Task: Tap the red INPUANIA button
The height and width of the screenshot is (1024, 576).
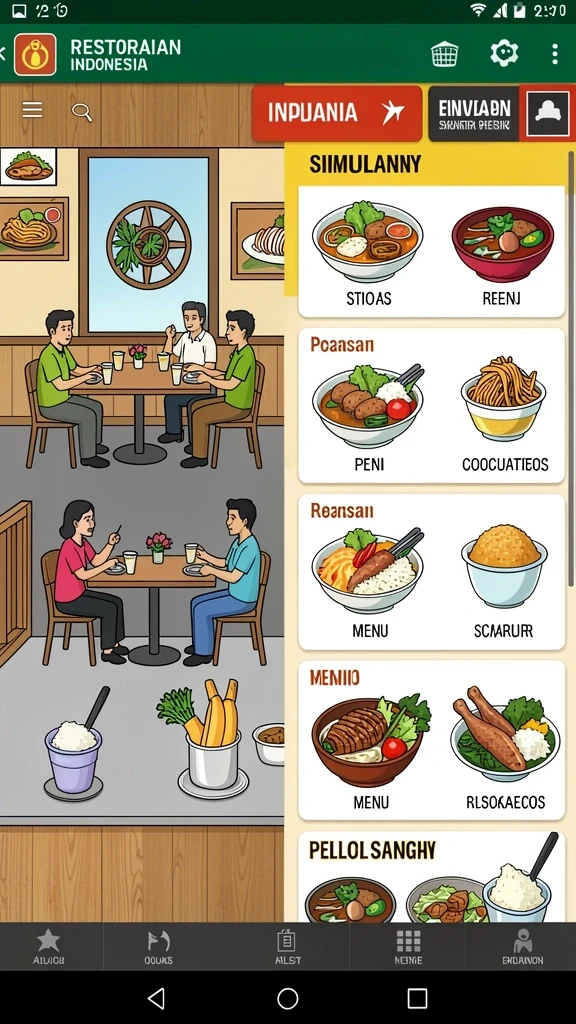Action: 337,113
